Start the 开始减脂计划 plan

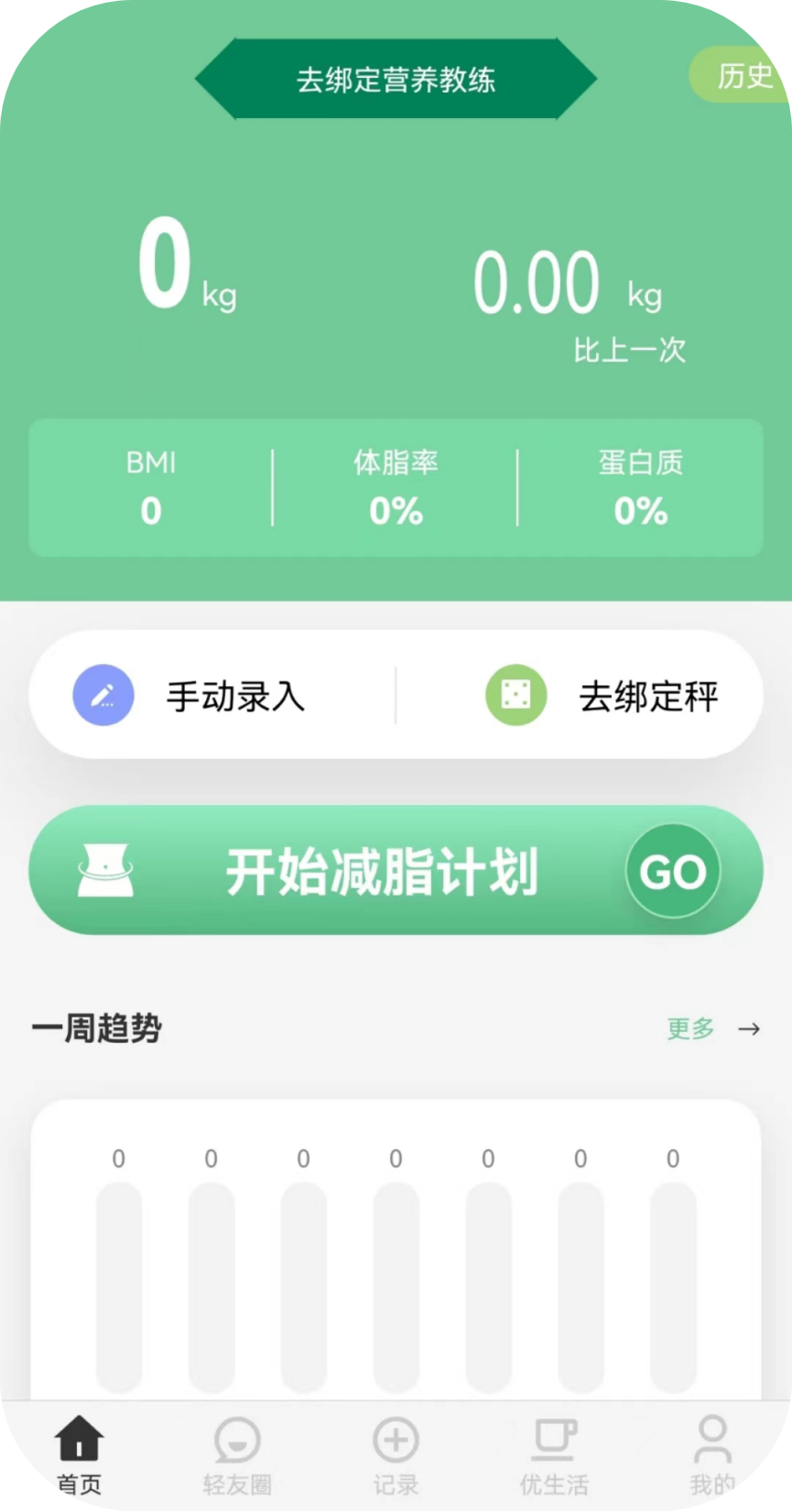pos(396,871)
